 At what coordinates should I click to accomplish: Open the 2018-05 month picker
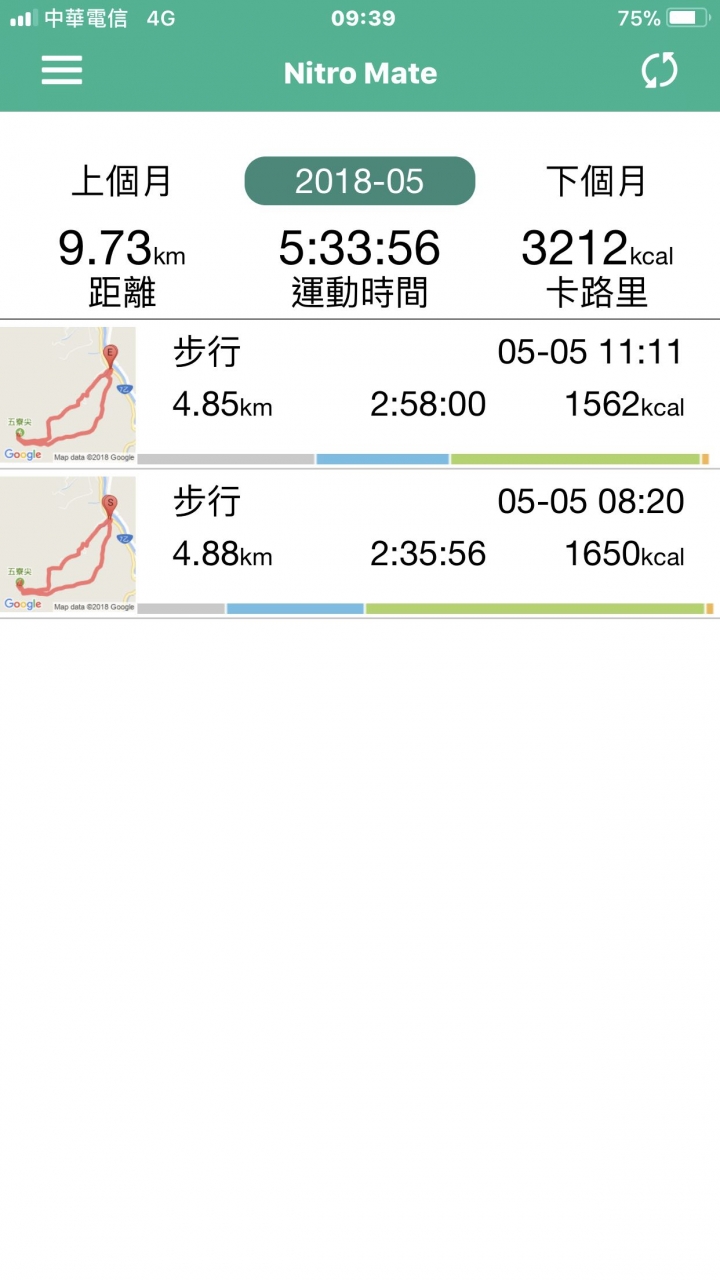coord(359,181)
